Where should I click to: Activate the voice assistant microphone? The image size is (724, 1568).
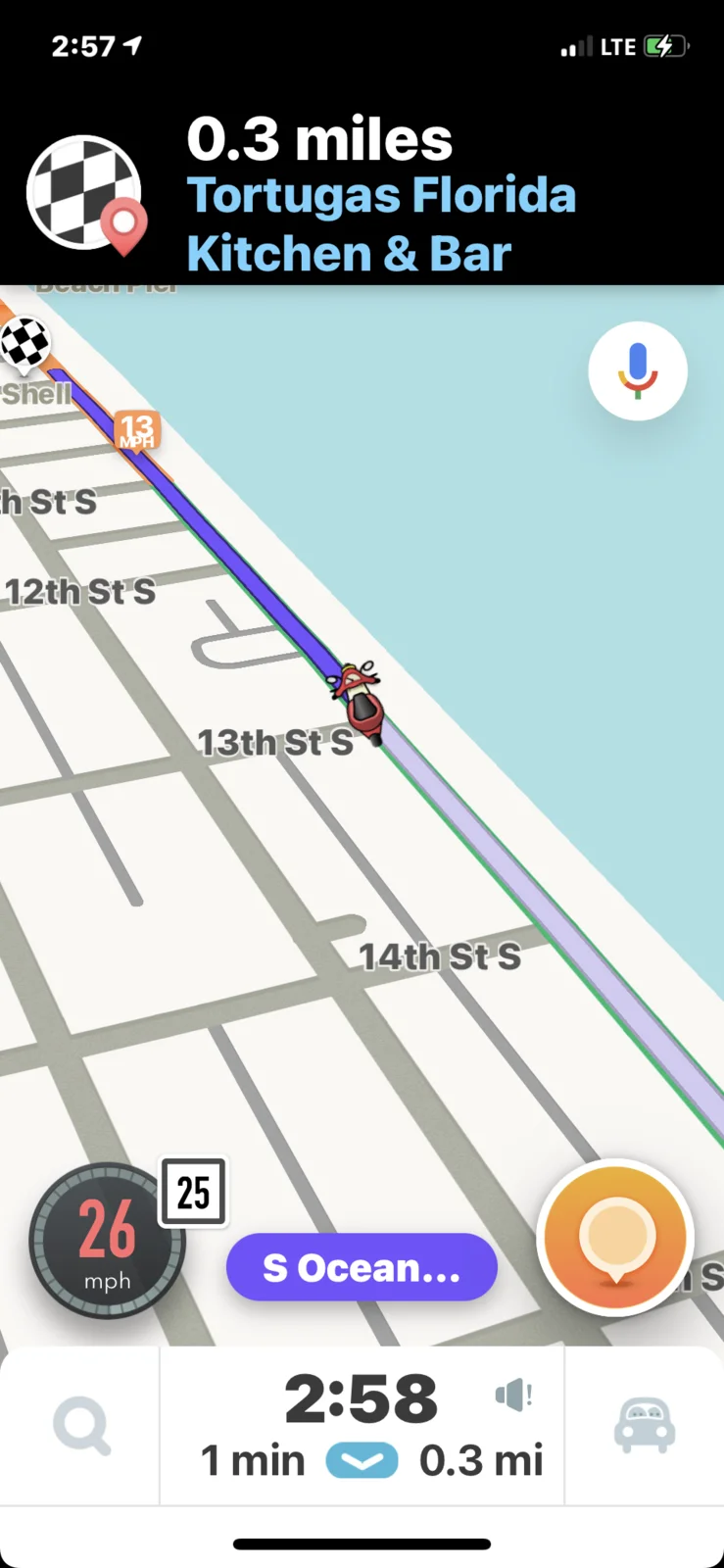point(638,371)
